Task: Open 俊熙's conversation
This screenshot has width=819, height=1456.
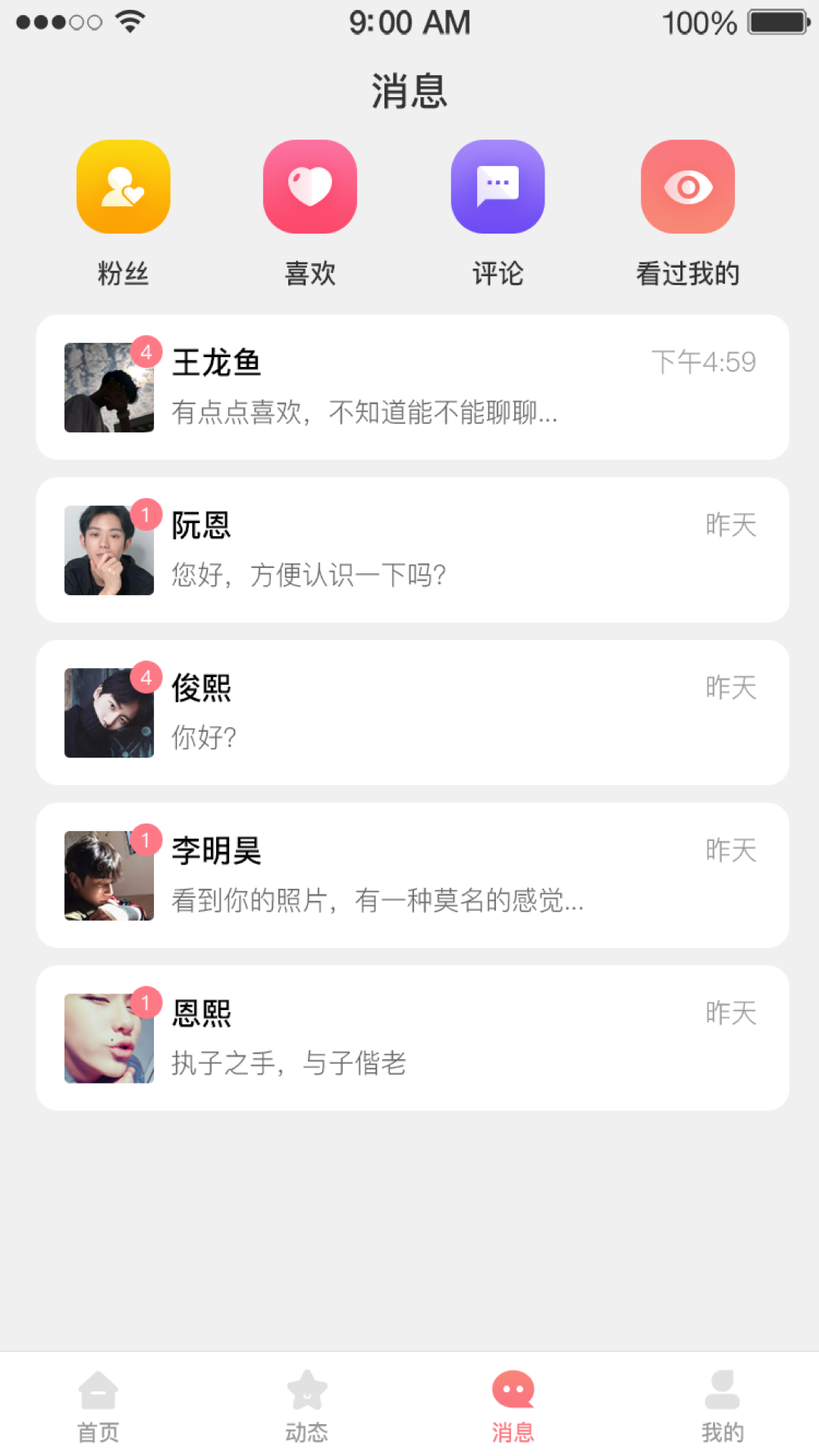Action: (409, 713)
